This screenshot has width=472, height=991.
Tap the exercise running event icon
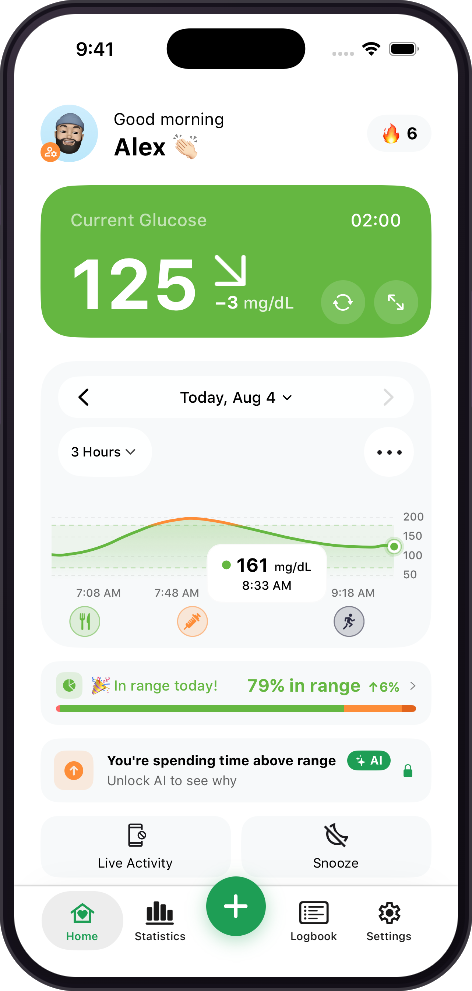pos(349,622)
